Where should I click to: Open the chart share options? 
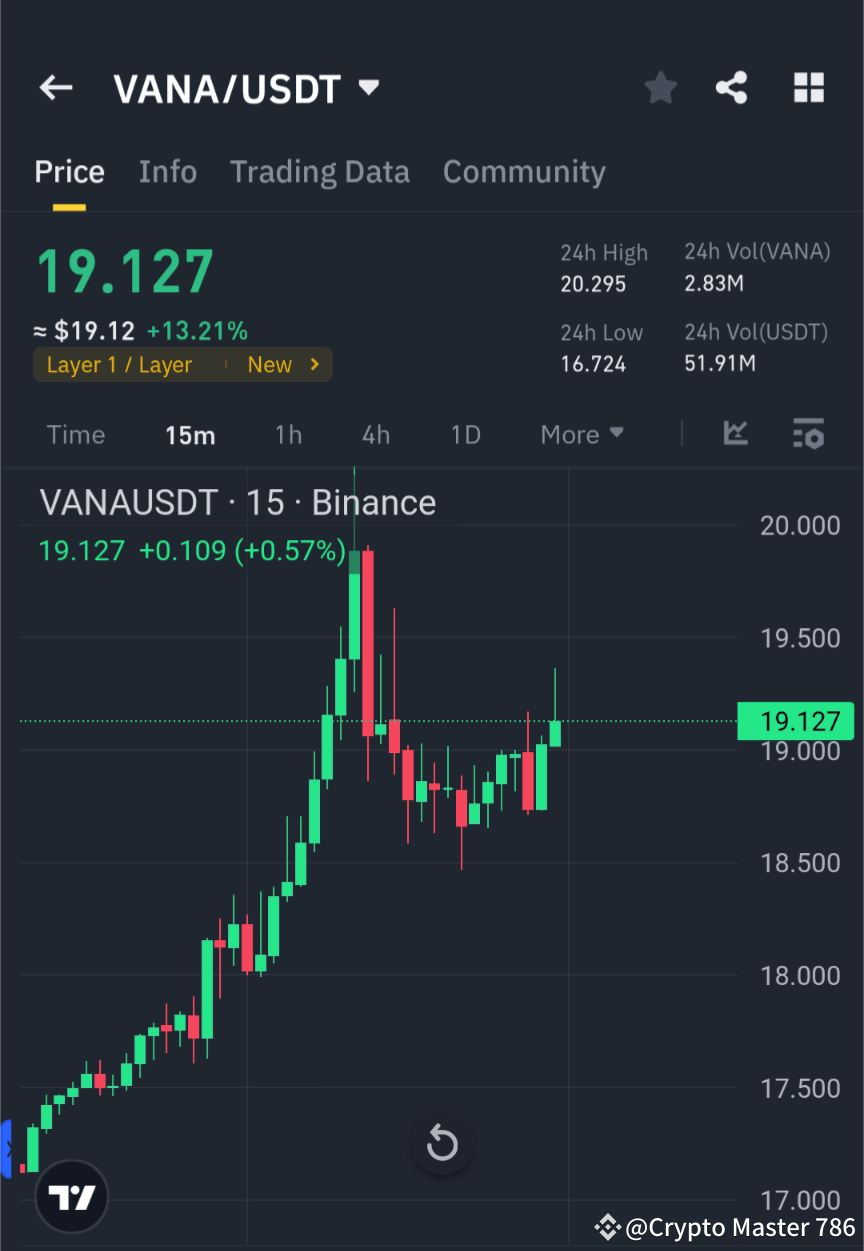click(731, 87)
